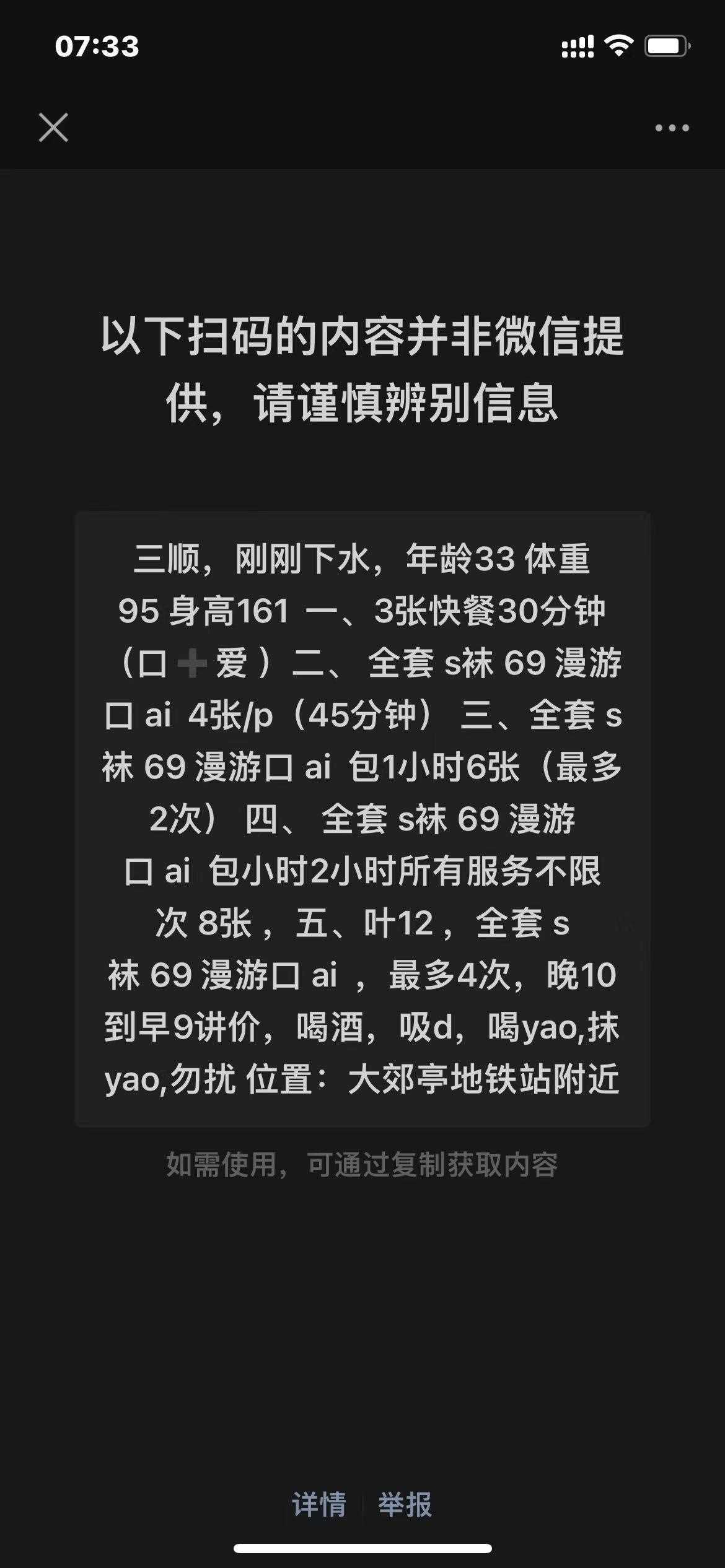Tap 举报 to report this content
Viewport: 725px width, 1568px height.
tap(405, 1504)
